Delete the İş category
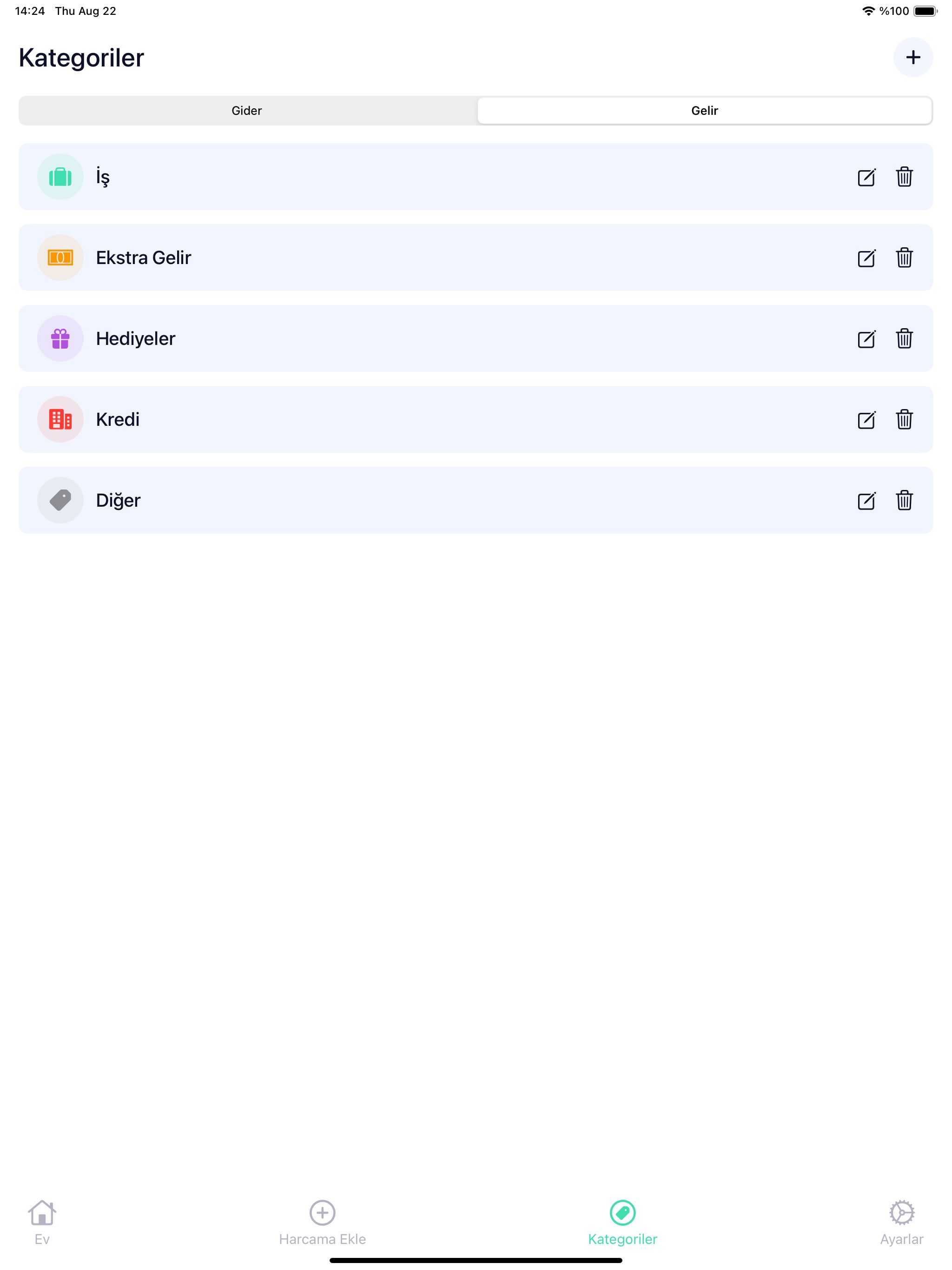 pos(904,177)
